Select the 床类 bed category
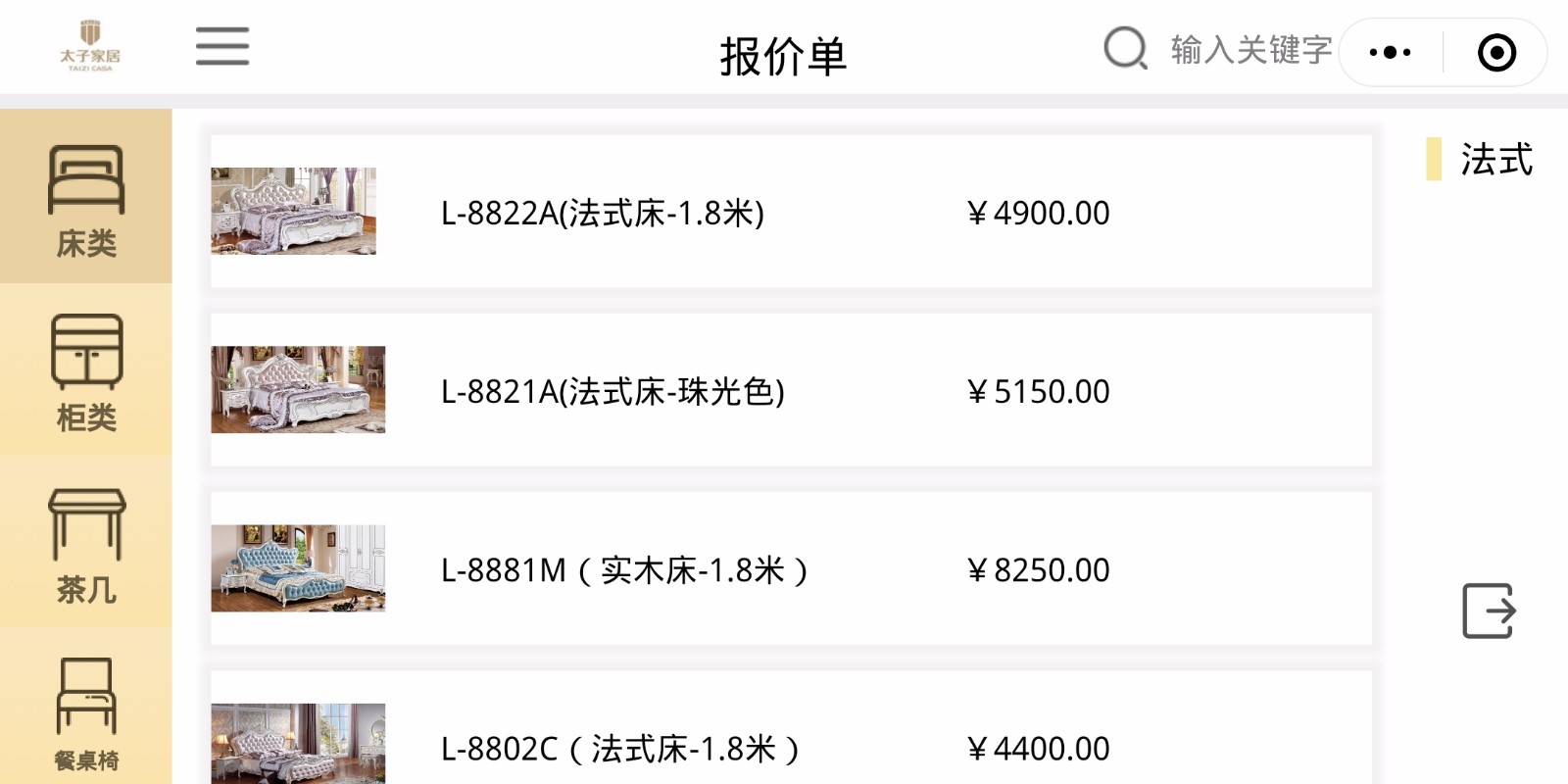This screenshot has width=1568, height=784. tap(86, 198)
